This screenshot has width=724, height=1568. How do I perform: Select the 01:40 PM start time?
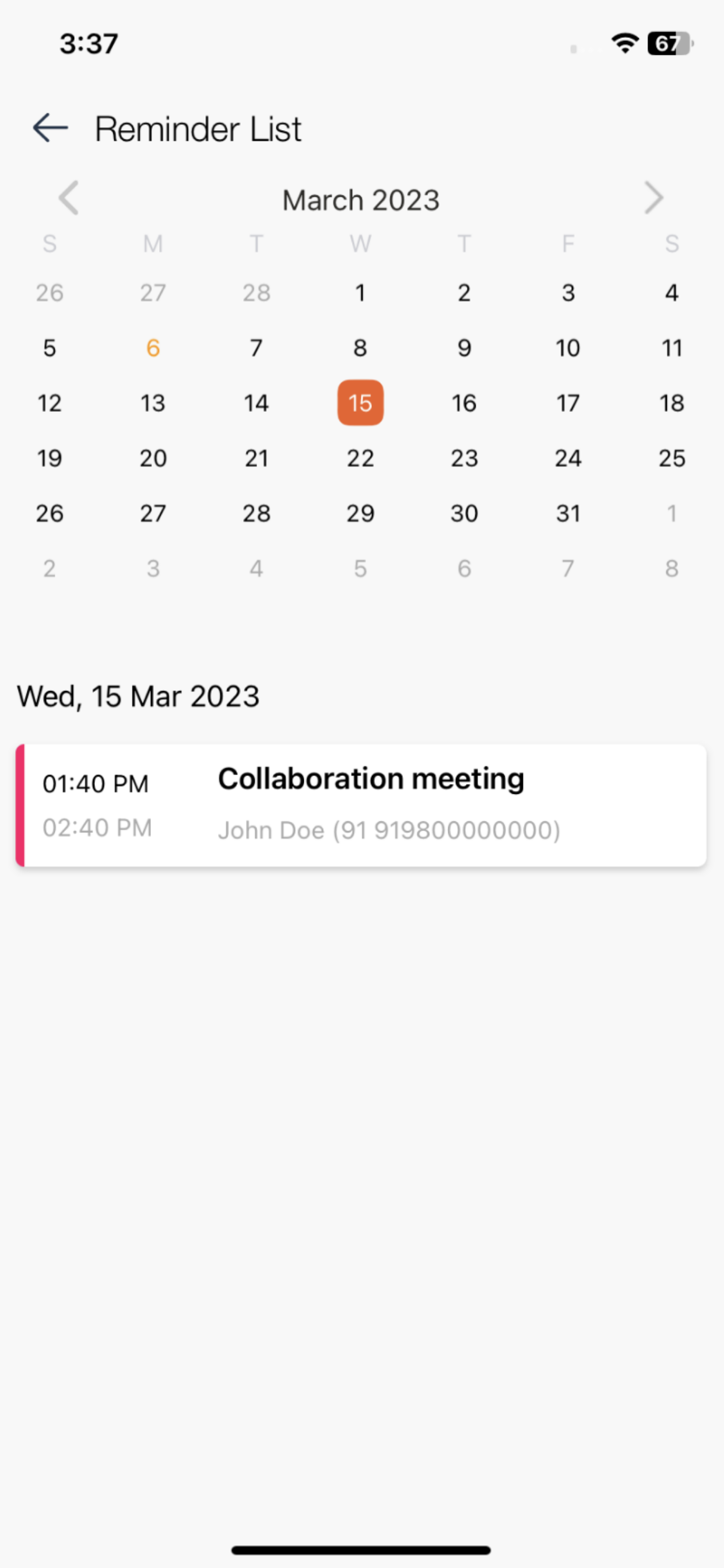96,784
